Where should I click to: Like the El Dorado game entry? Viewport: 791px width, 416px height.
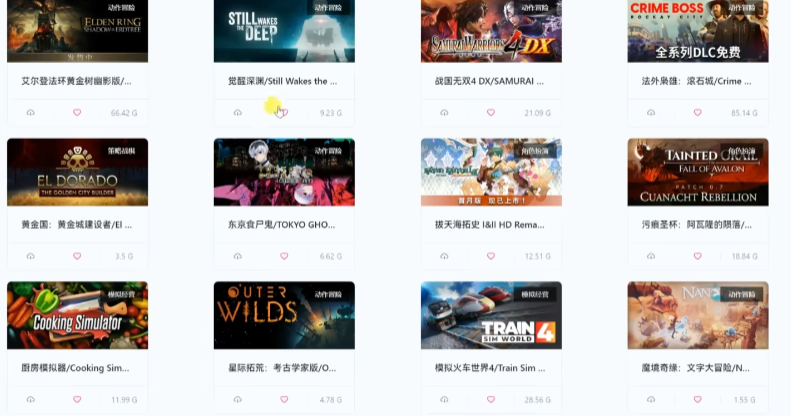pos(77,256)
